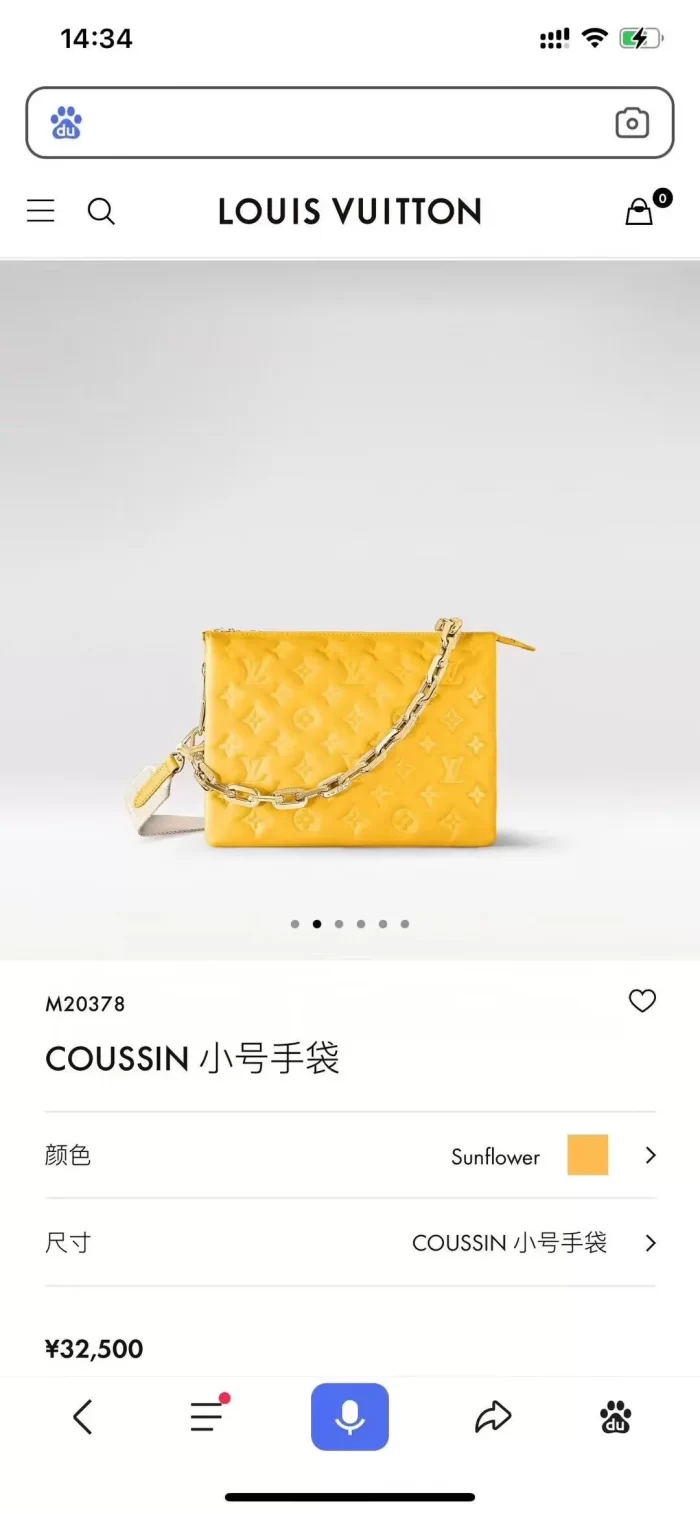Jump to the third product image dot
The image size is (700, 1515).
tap(339, 924)
